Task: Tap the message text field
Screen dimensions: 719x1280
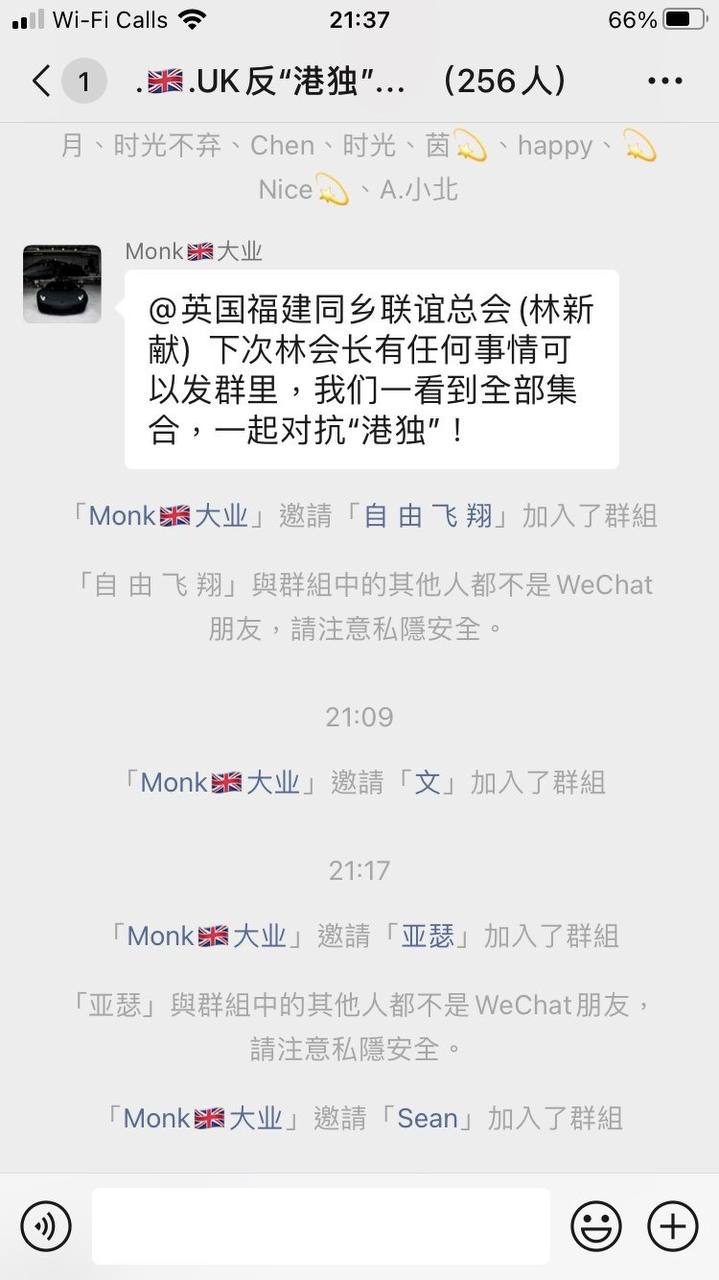Action: (321, 1226)
